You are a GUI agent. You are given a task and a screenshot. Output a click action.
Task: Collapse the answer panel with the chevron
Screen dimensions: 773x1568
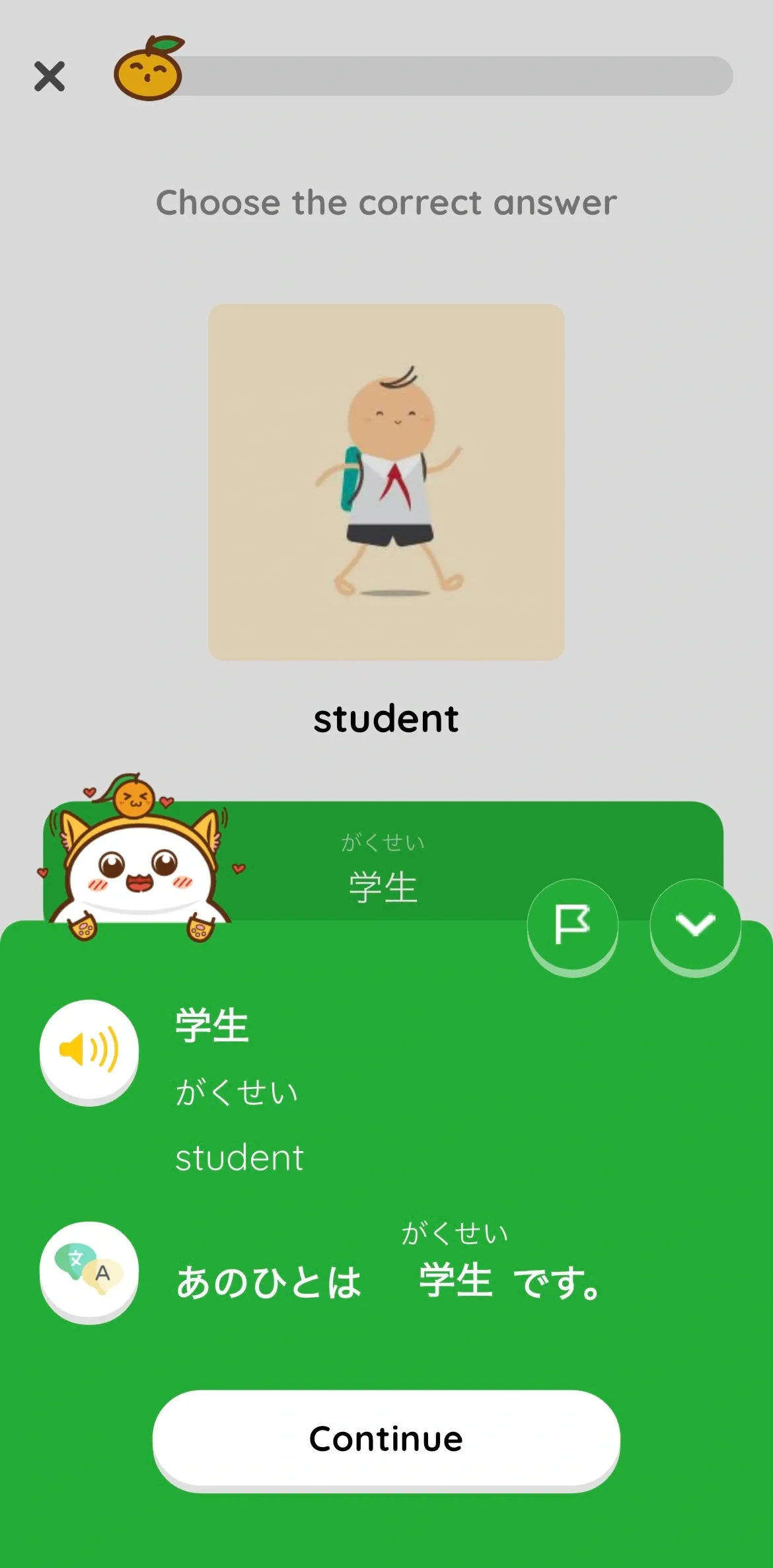point(695,924)
